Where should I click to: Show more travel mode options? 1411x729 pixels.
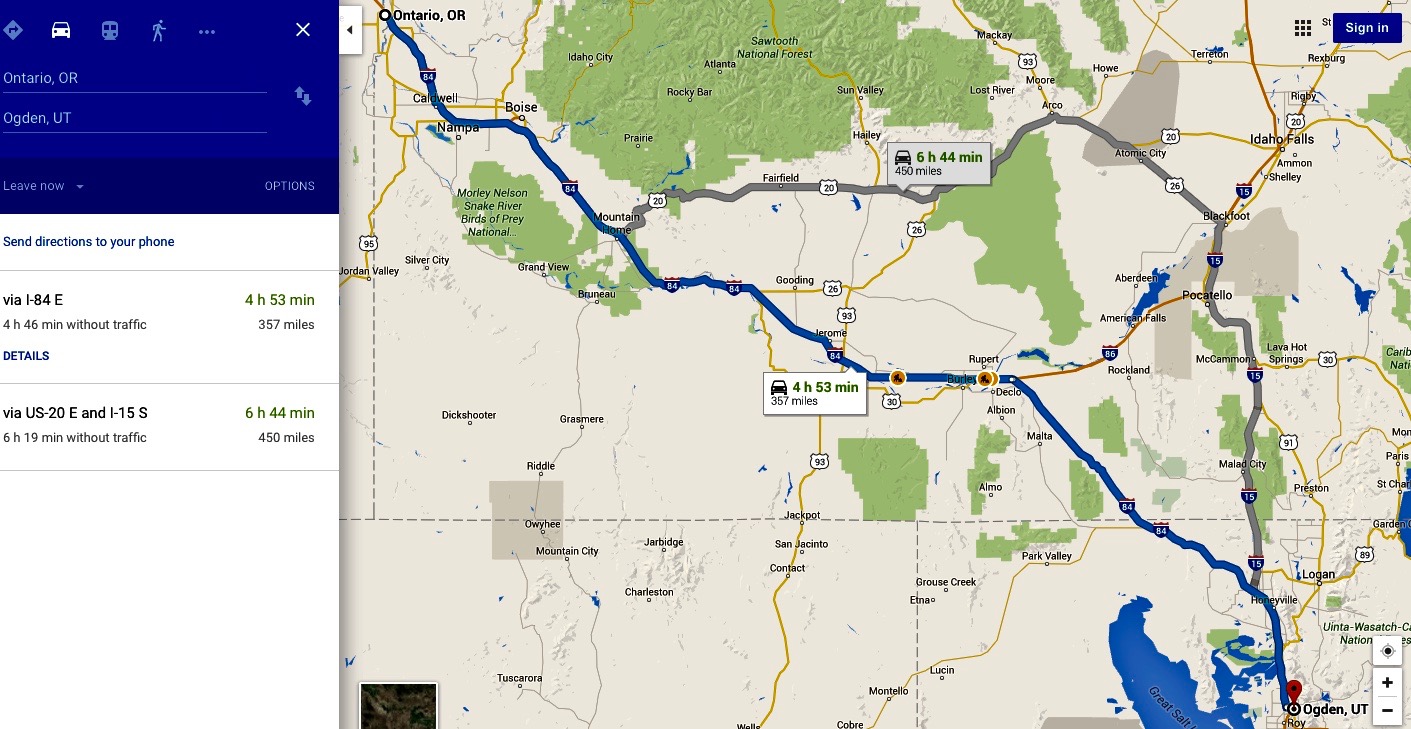[x=207, y=31]
